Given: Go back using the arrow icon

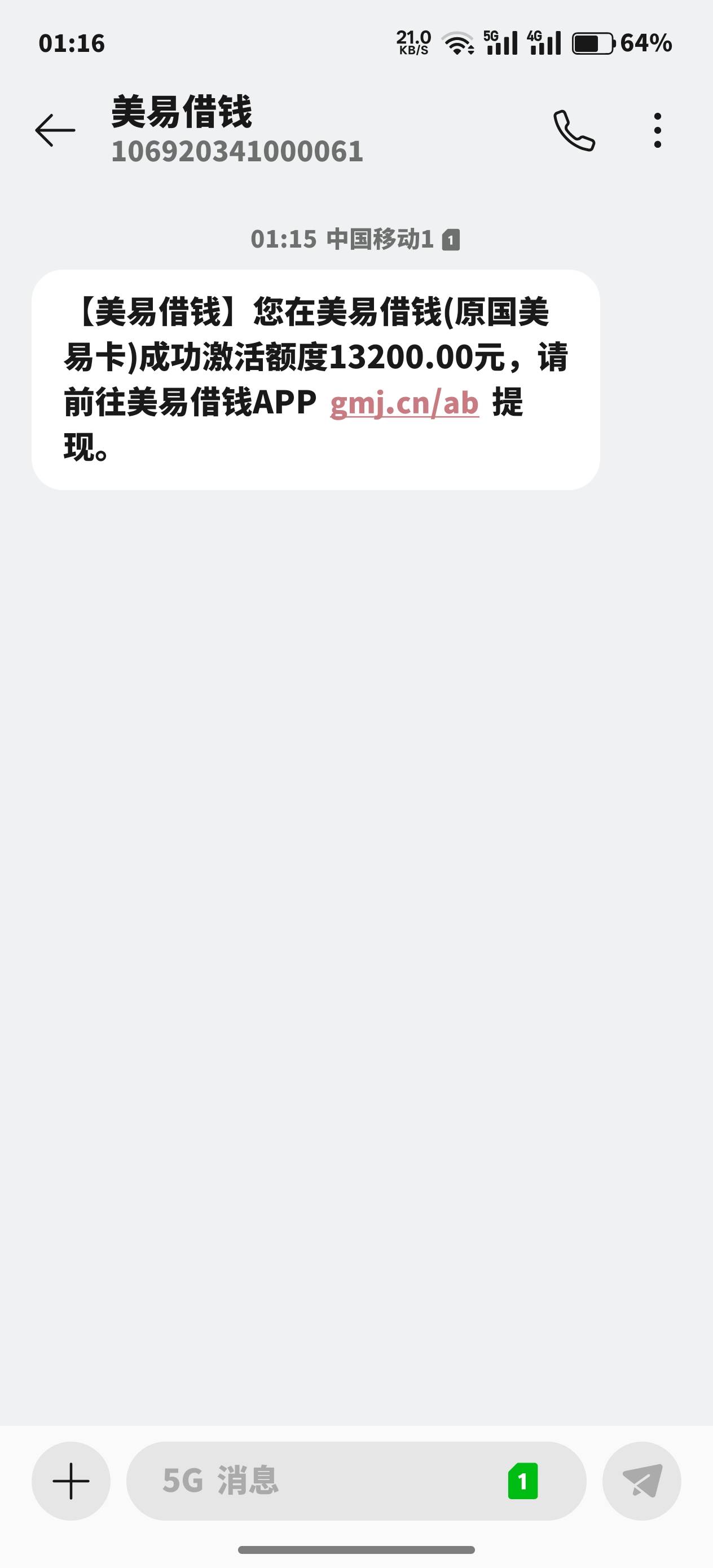Looking at the screenshot, I should click(55, 130).
